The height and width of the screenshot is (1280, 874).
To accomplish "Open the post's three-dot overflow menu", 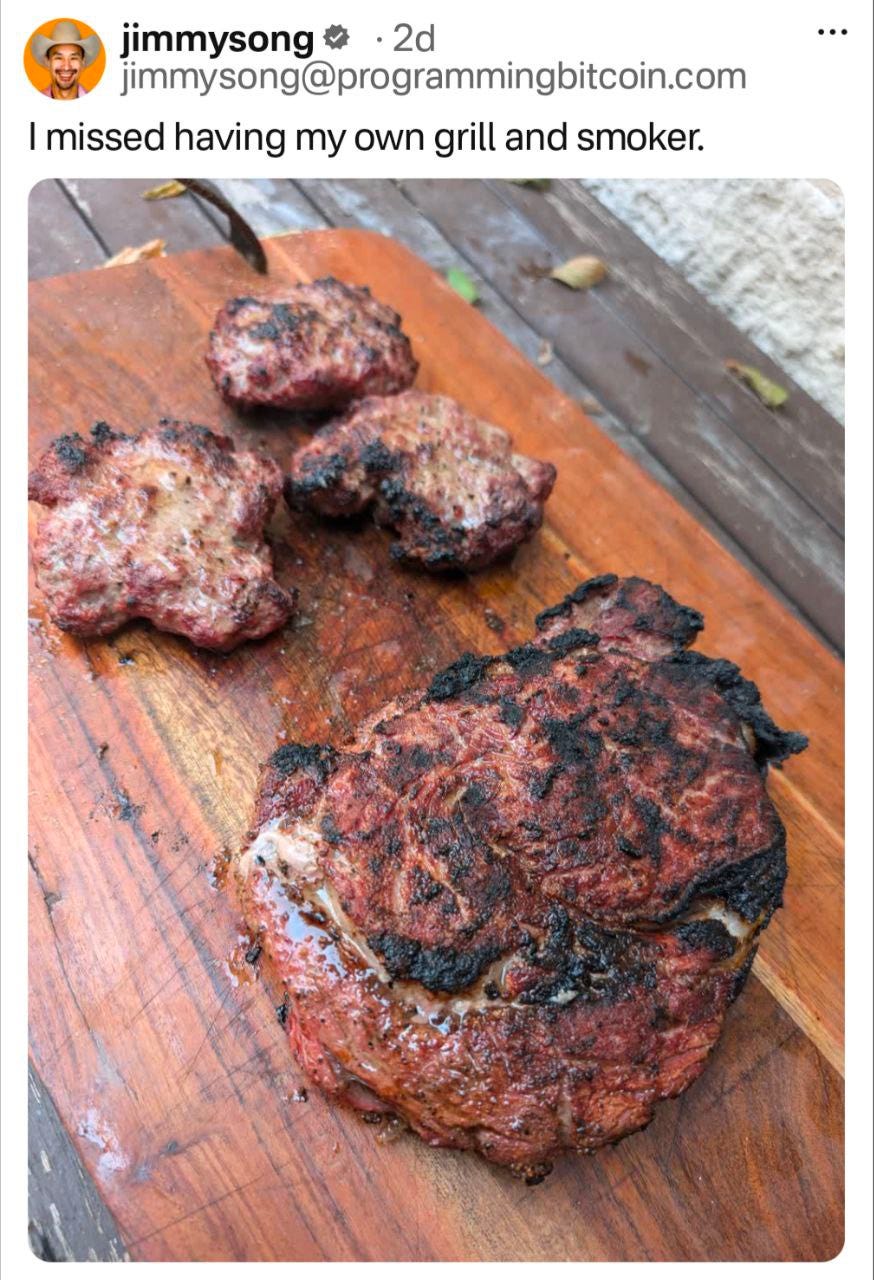I will (831, 32).
